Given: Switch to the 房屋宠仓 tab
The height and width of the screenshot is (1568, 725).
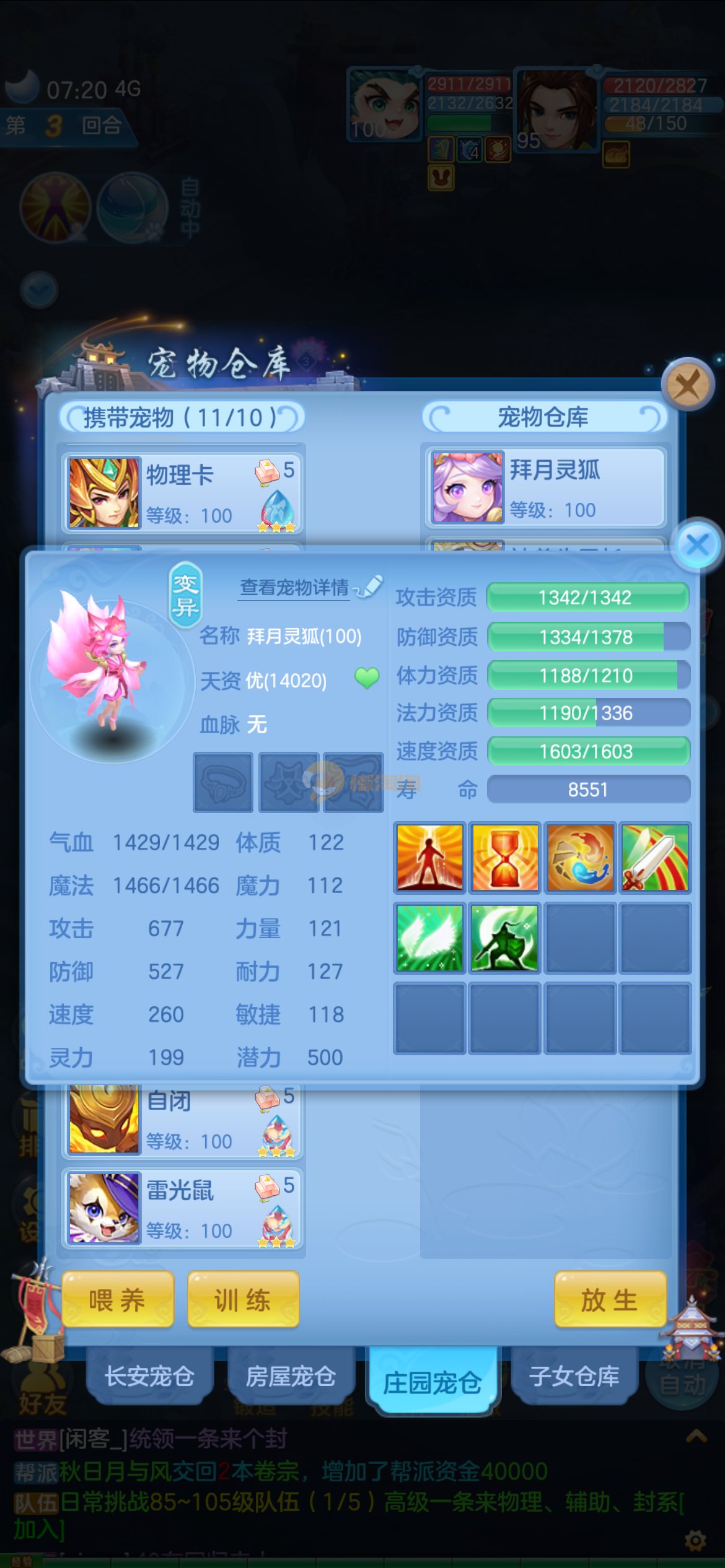Looking at the screenshot, I should click(291, 1376).
